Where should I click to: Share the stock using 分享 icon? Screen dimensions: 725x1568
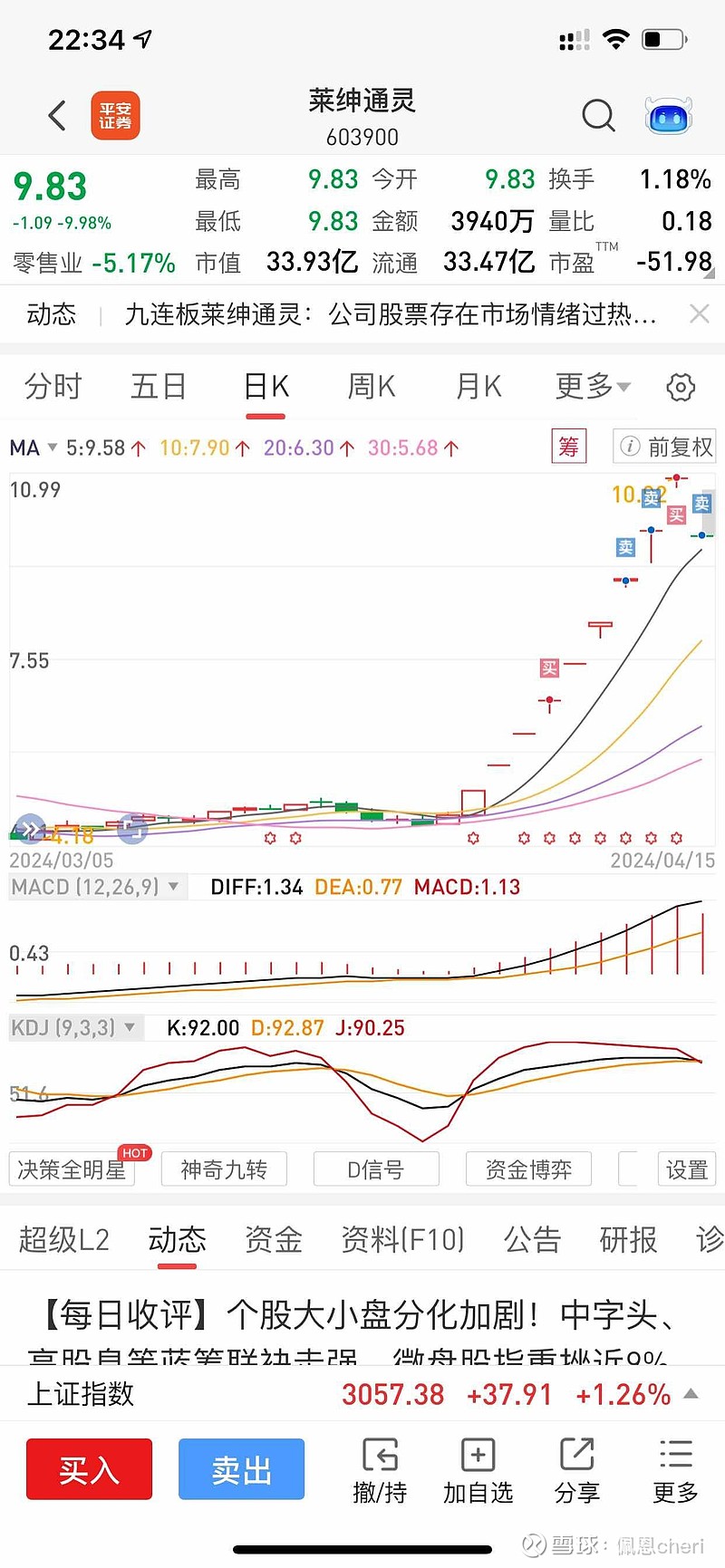coord(576,1469)
